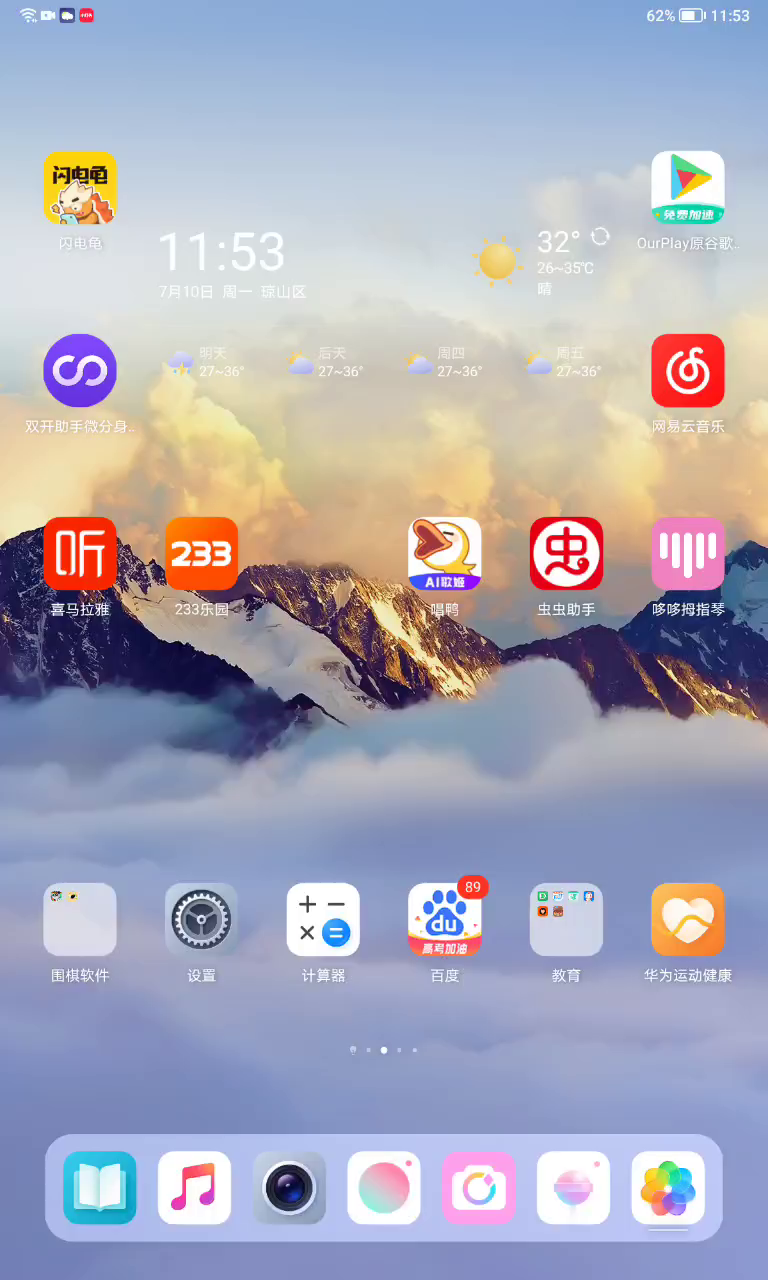Viewport: 768px width, 1280px height.
Task: Open the 围棋软件 folder
Action: (x=80, y=920)
